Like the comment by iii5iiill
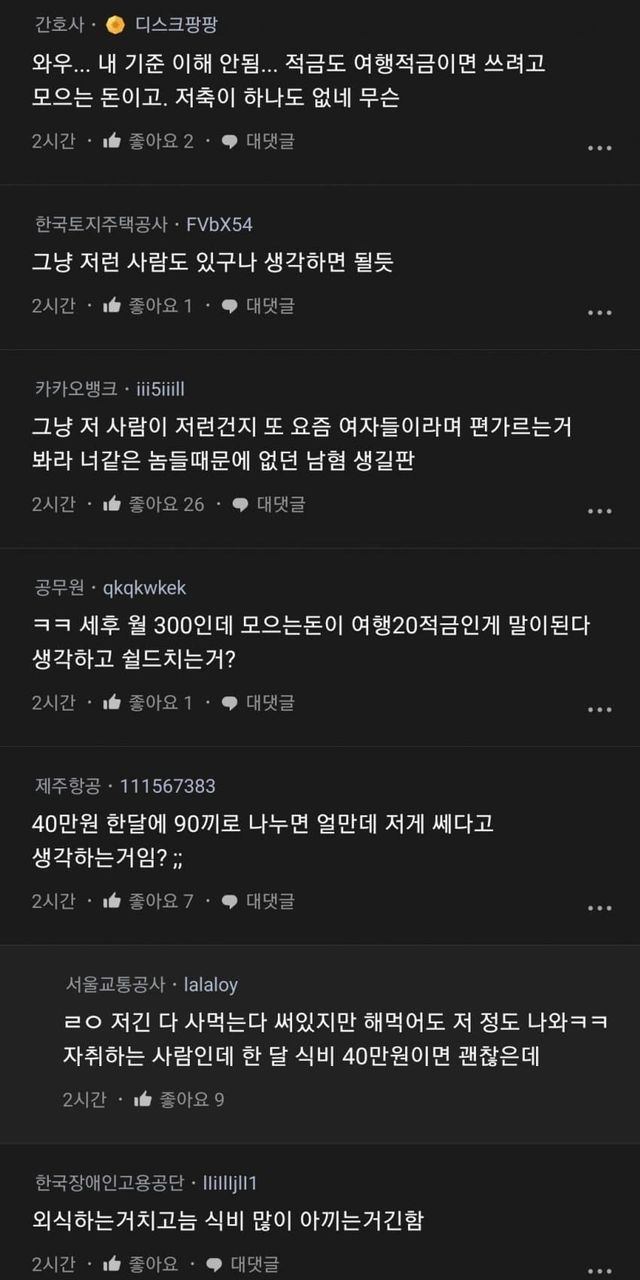Screen dimensions: 640x1280 click(153, 504)
